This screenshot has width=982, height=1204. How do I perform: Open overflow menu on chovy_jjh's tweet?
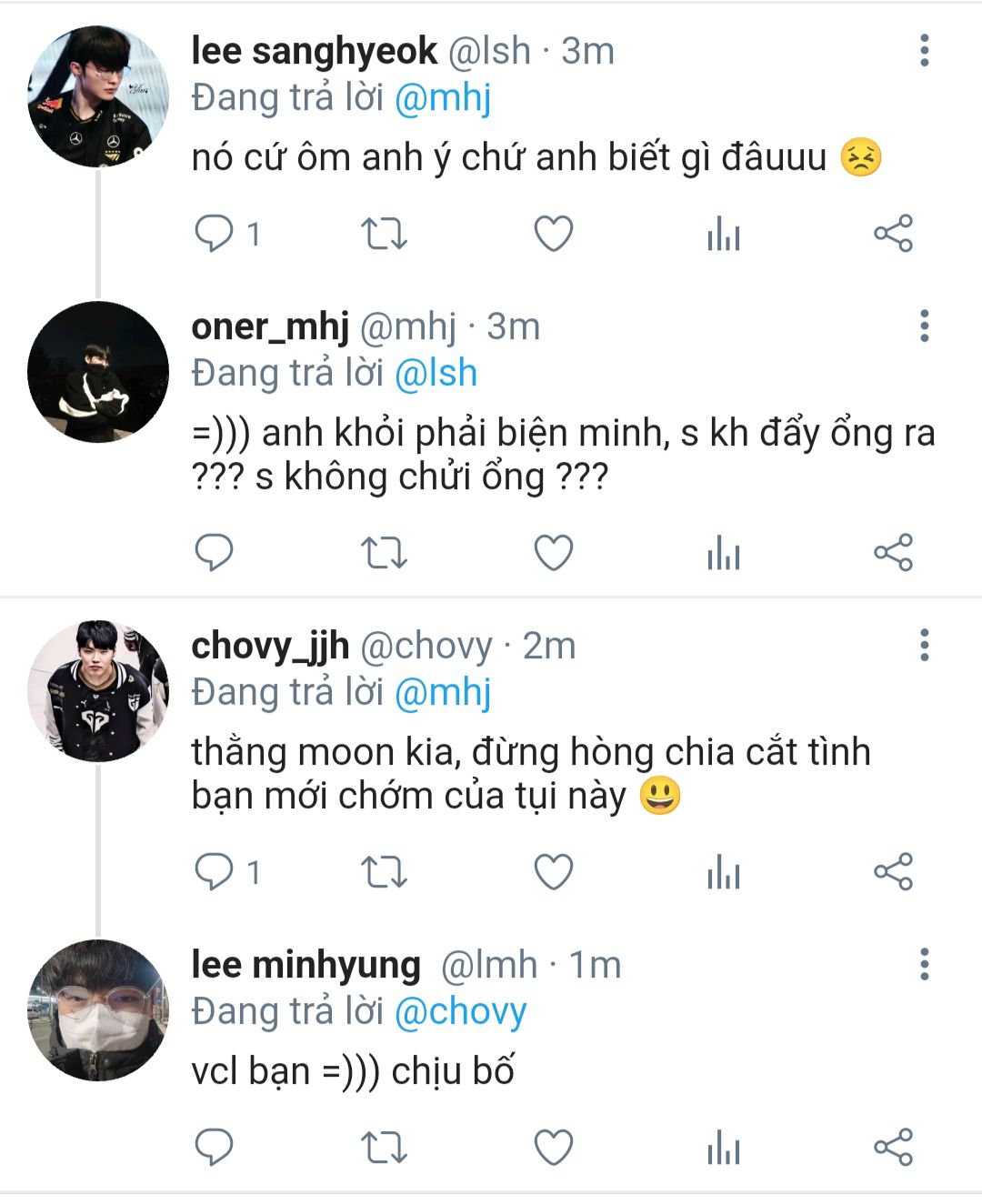point(924,645)
